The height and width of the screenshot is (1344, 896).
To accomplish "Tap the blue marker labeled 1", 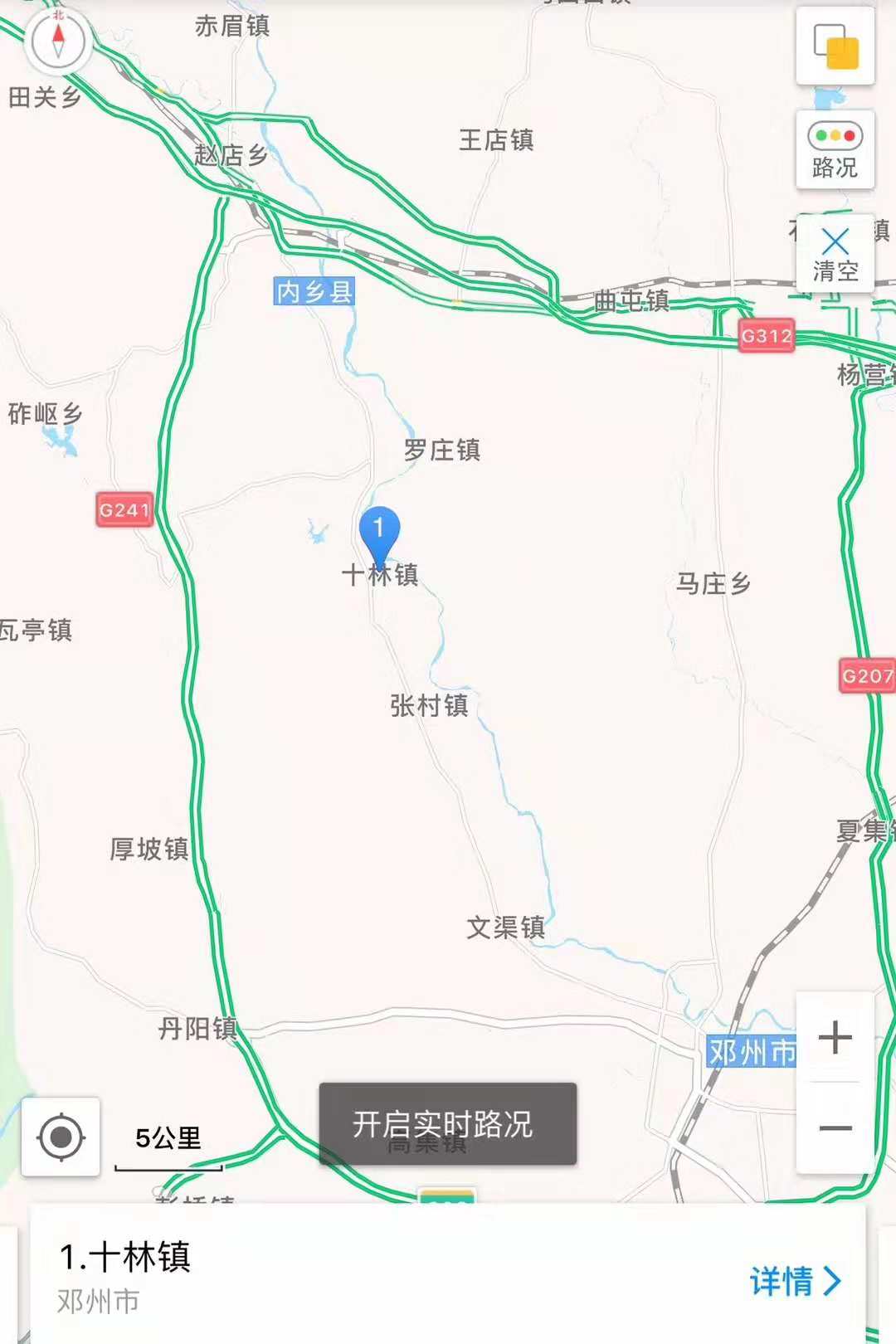I will tap(379, 531).
